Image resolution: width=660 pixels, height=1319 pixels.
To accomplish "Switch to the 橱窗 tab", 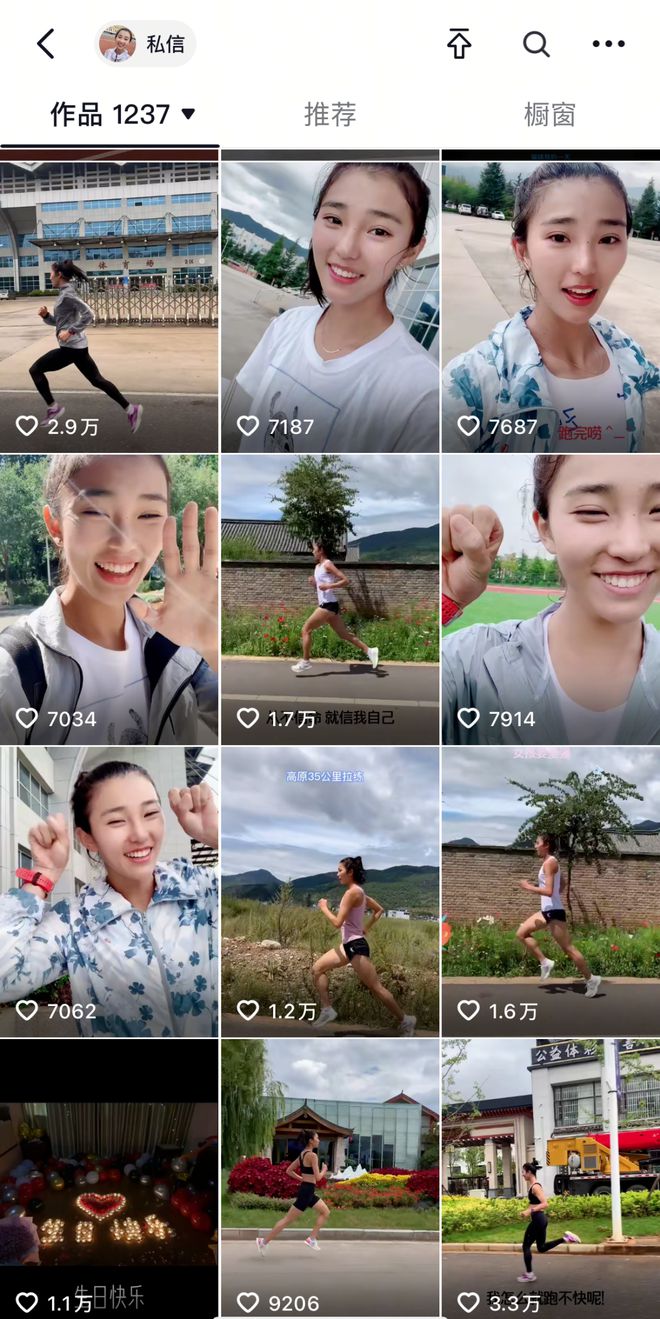I will pos(549,114).
